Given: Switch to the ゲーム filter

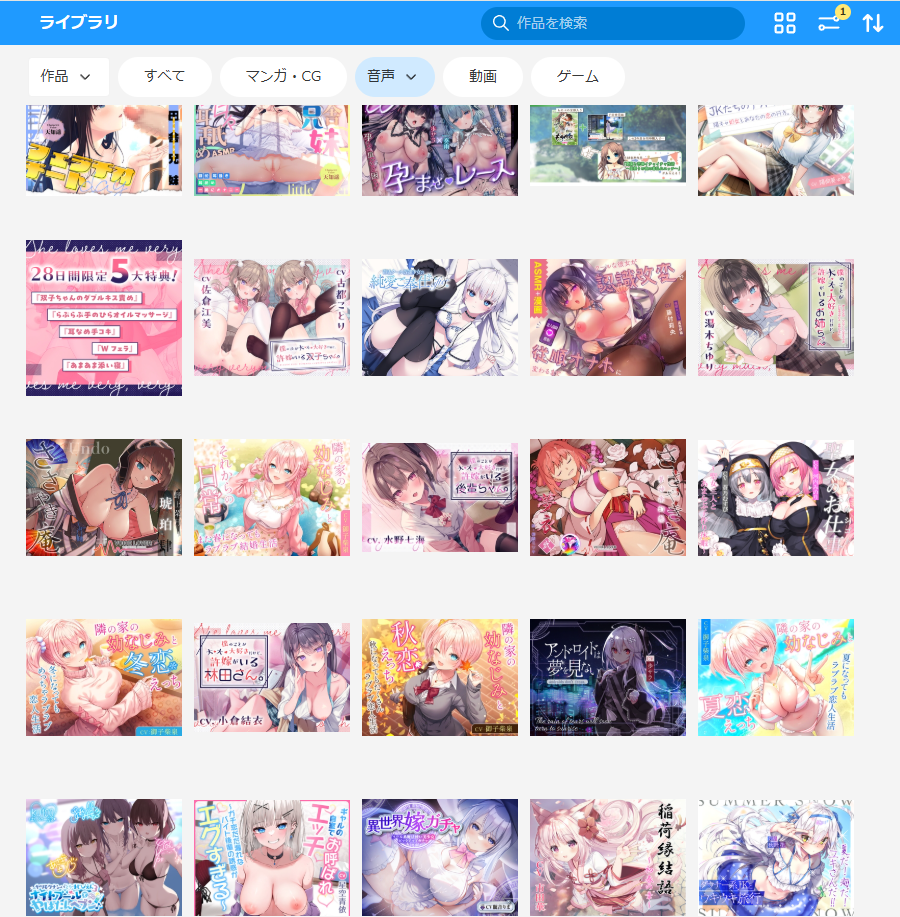Looking at the screenshot, I should point(577,77).
